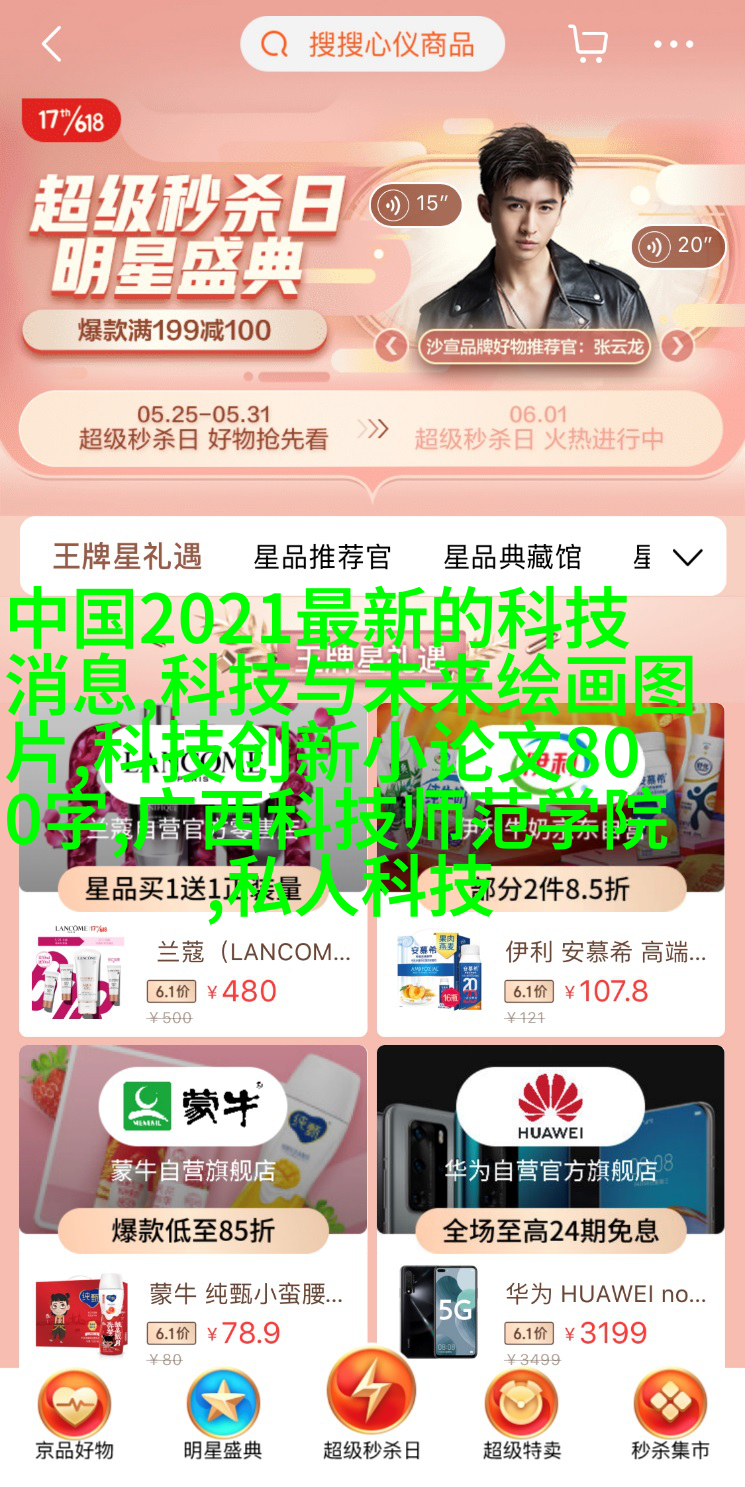
Task: Show previous banner with left arrow
Action: pyautogui.click(x=392, y=347)
